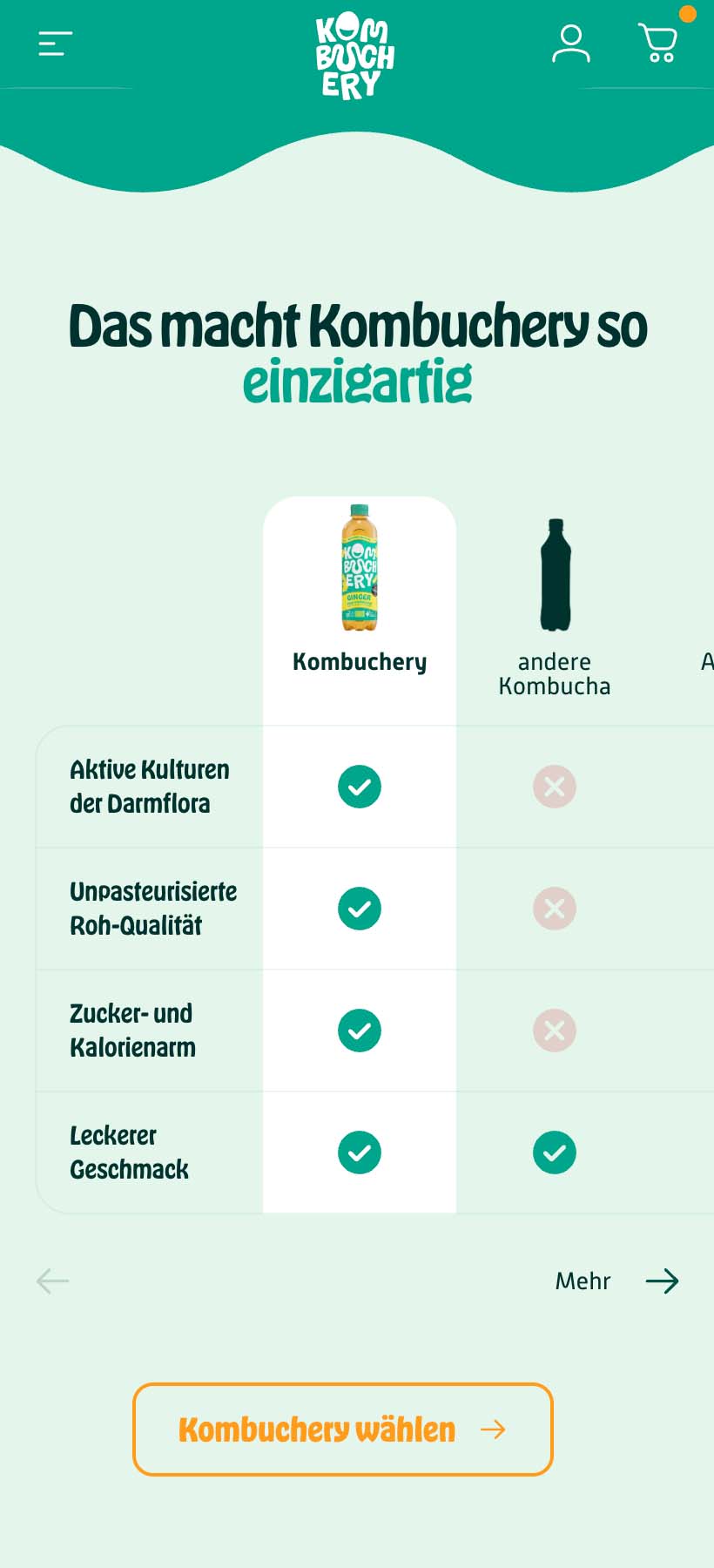This screenshot has height=1568, width=714.
Task: Select the 'andere Kombucha' column header
Action: 555,673
